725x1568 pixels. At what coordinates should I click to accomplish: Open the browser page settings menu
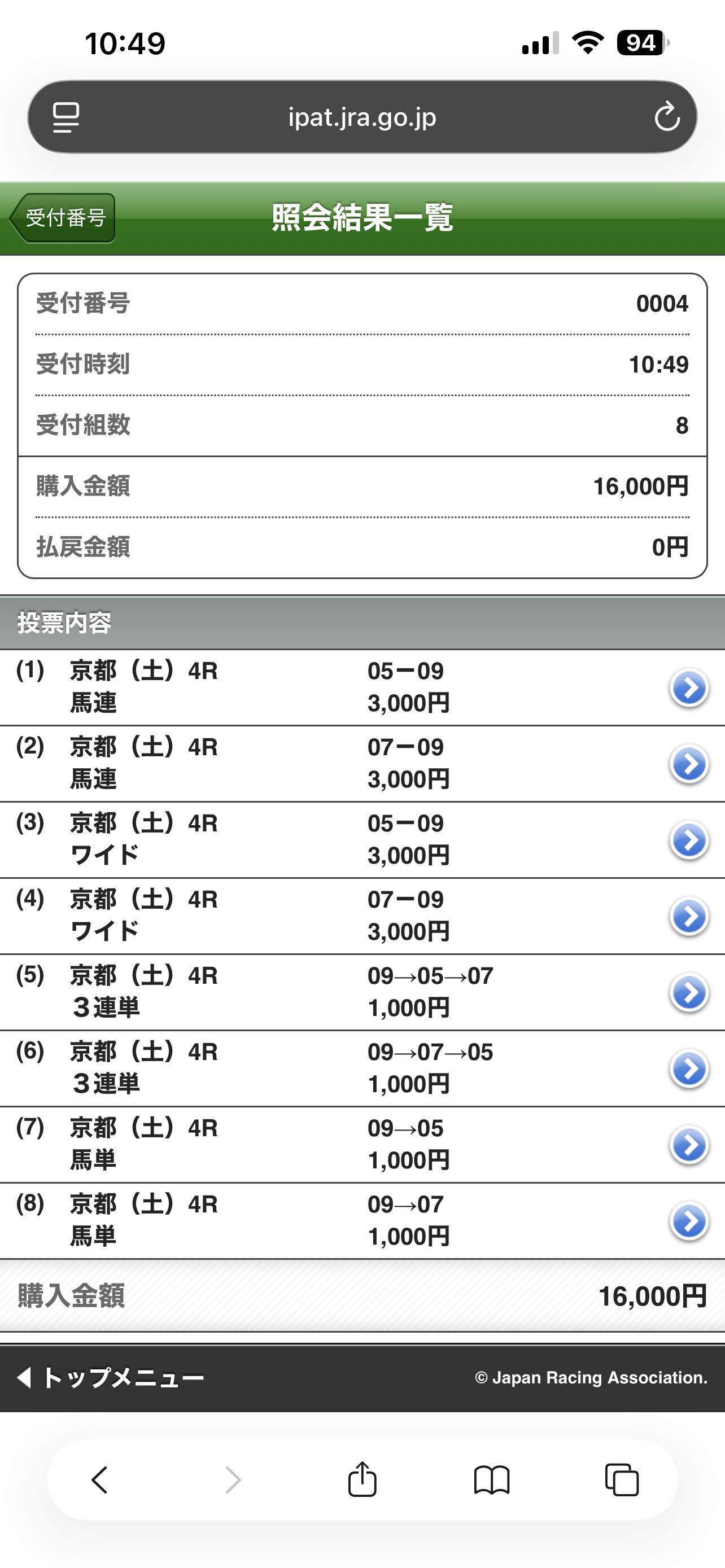(65, 117)
